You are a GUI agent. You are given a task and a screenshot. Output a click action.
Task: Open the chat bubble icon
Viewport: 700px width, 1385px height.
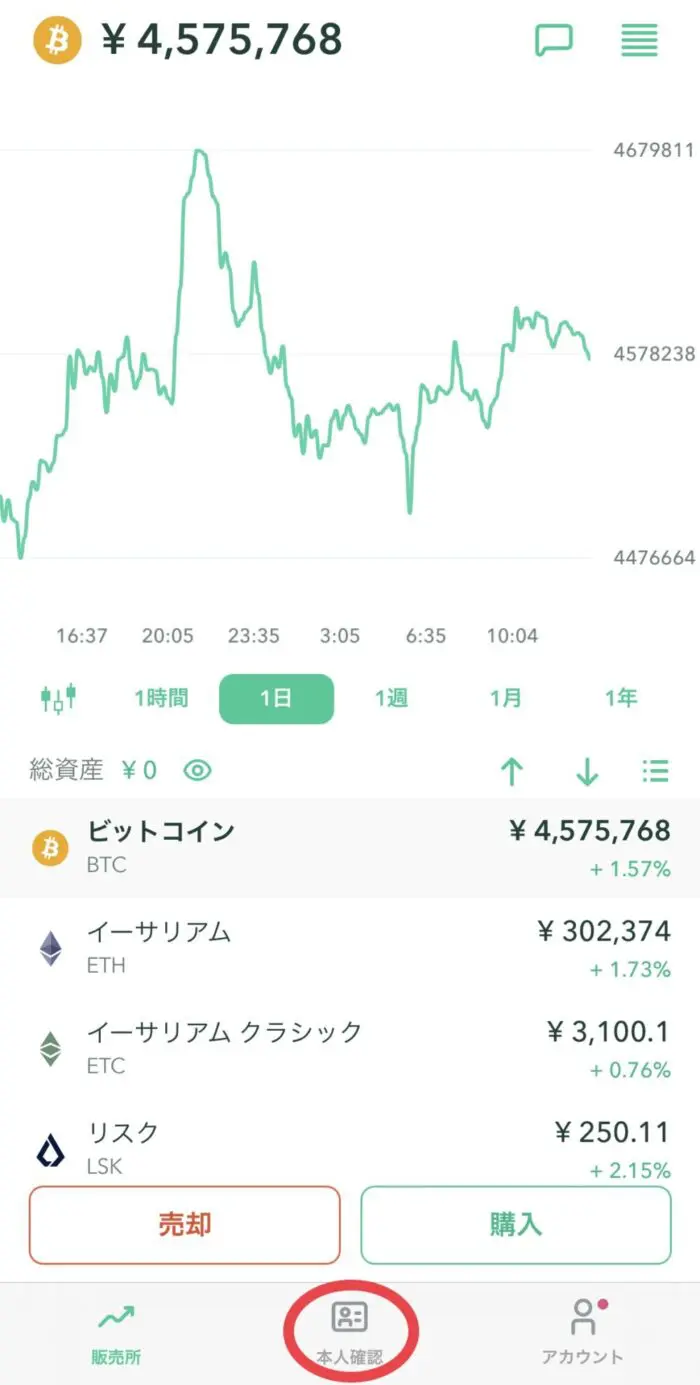(x=554, y=41)
